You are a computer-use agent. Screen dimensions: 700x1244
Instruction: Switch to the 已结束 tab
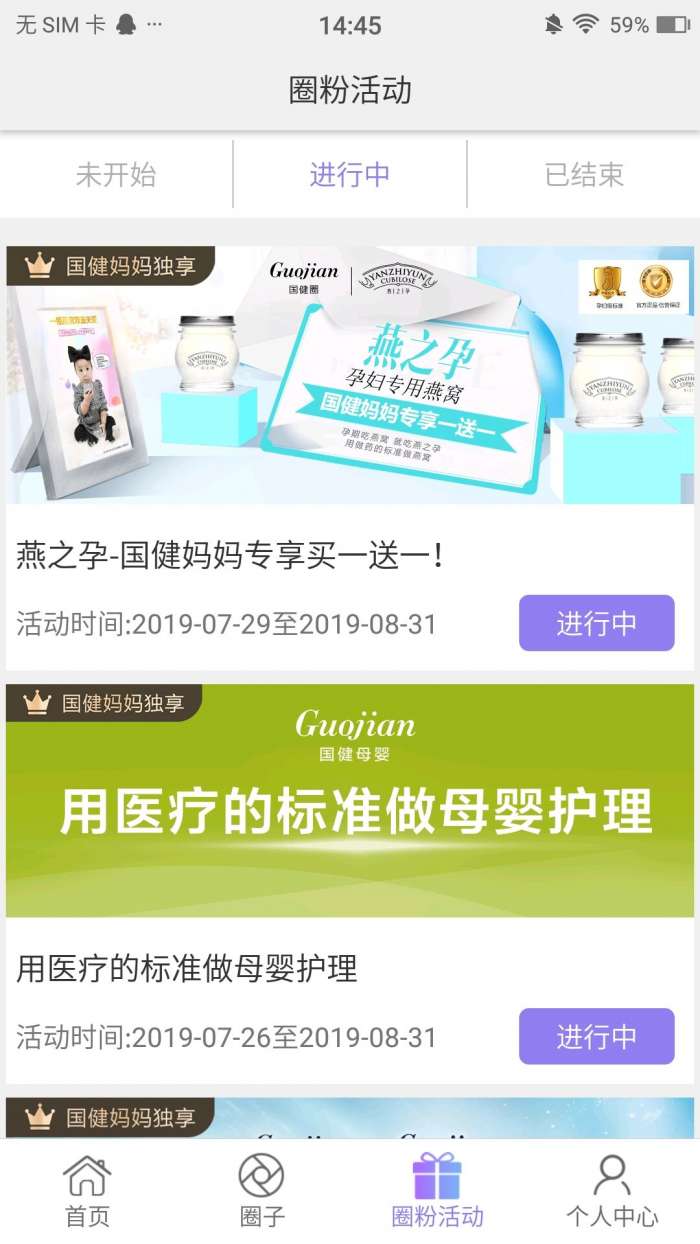(x=584, y=175)
